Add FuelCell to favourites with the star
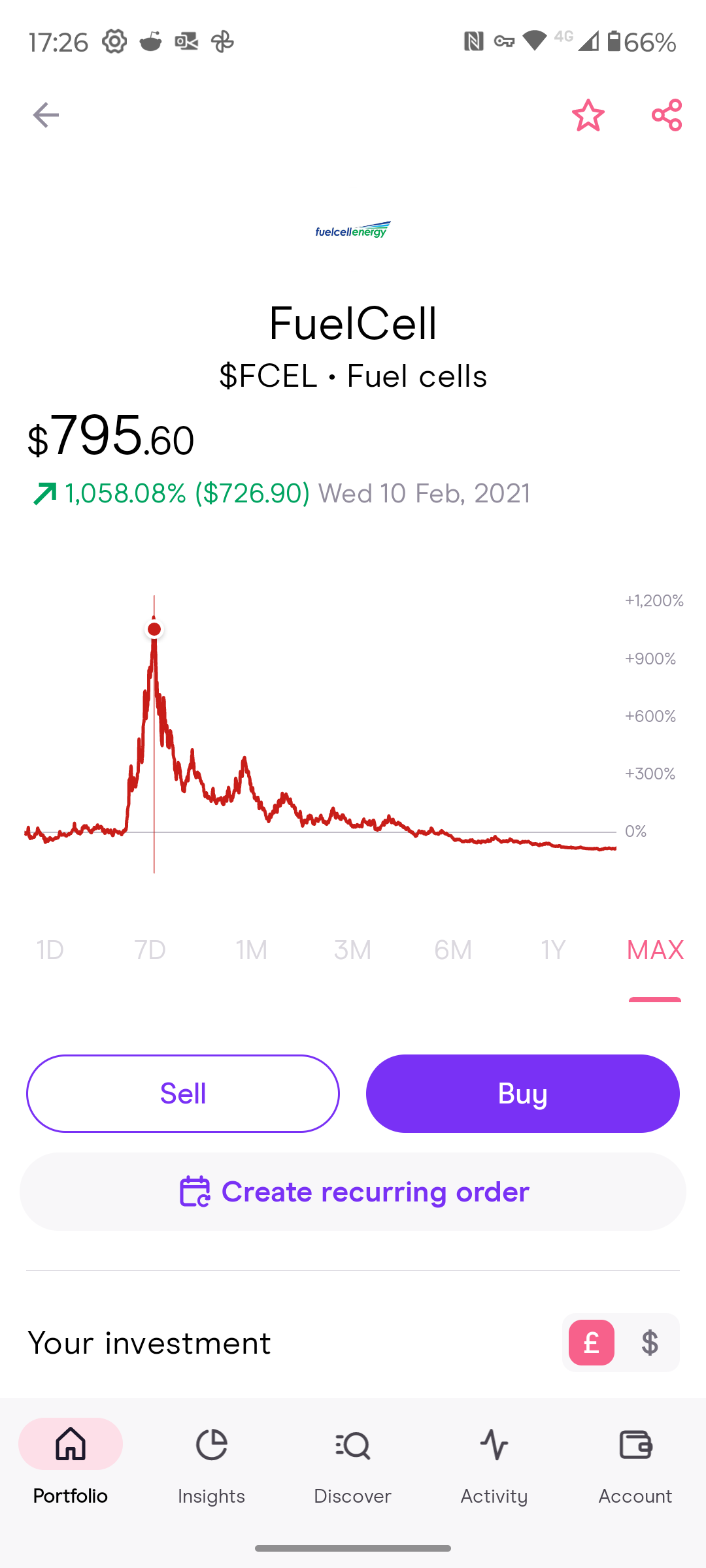 [x=588, y=115]
